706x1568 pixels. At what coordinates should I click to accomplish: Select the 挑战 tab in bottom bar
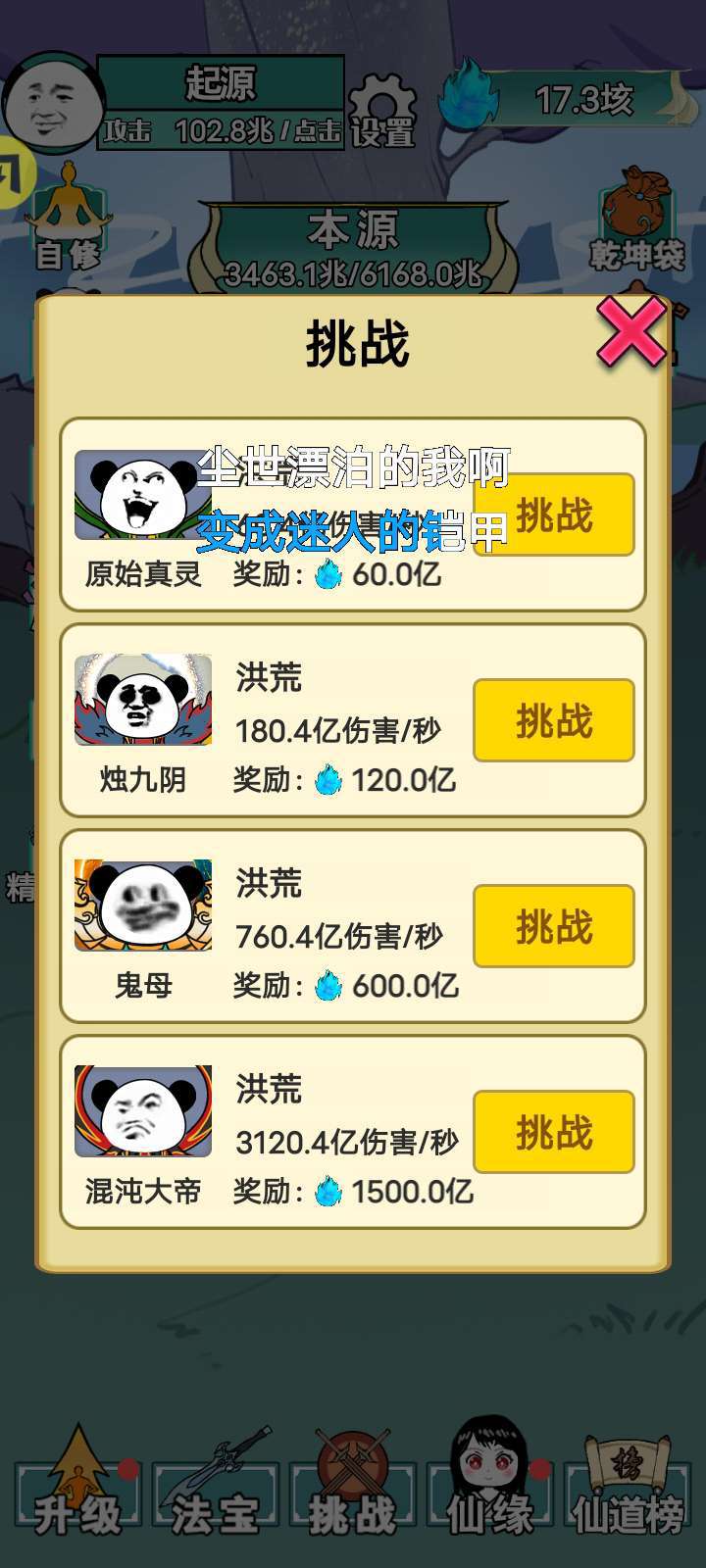[x=353, y=1485]
